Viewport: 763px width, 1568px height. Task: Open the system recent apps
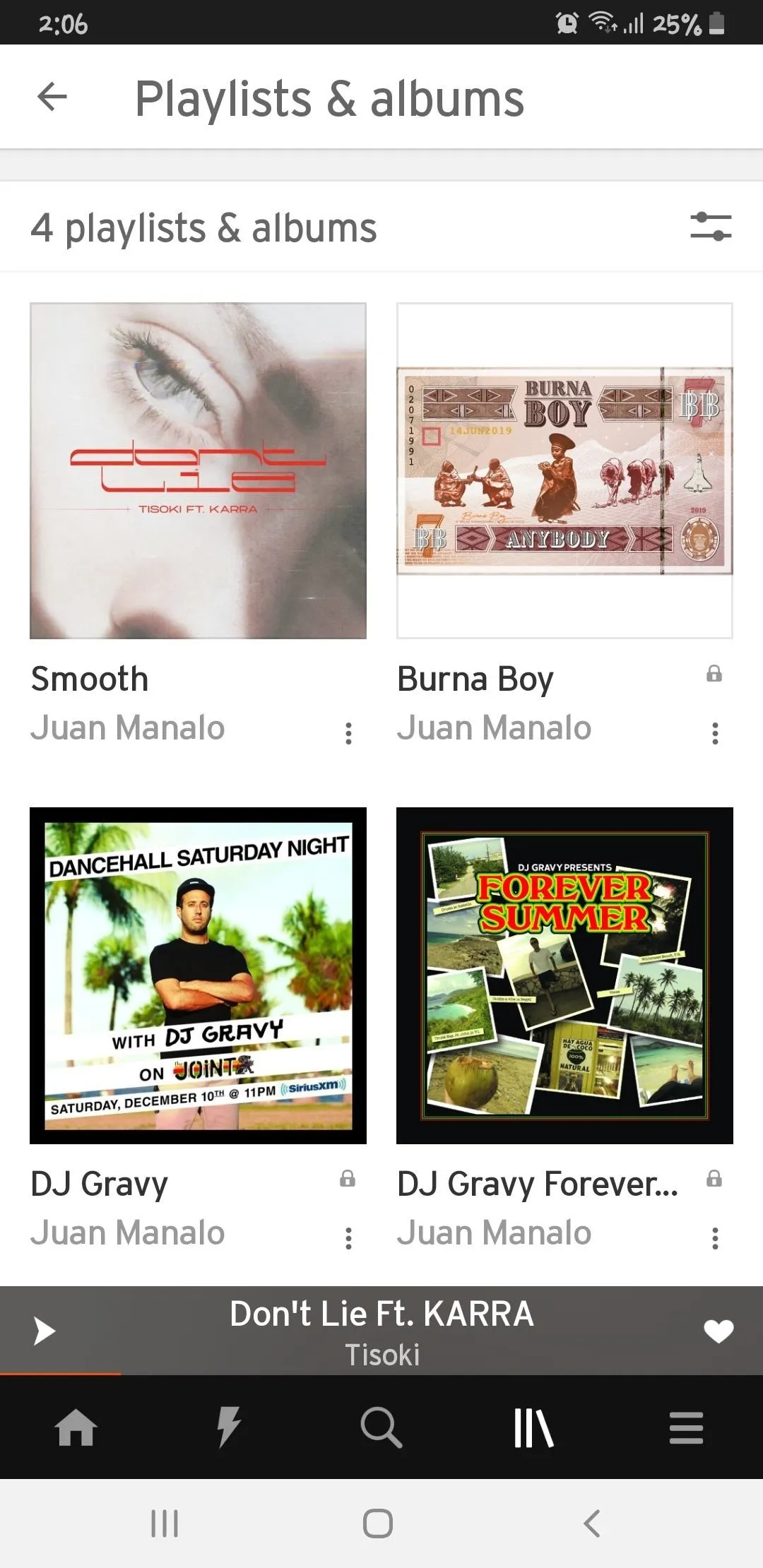pyautogui.click(x=165, y=1524)
